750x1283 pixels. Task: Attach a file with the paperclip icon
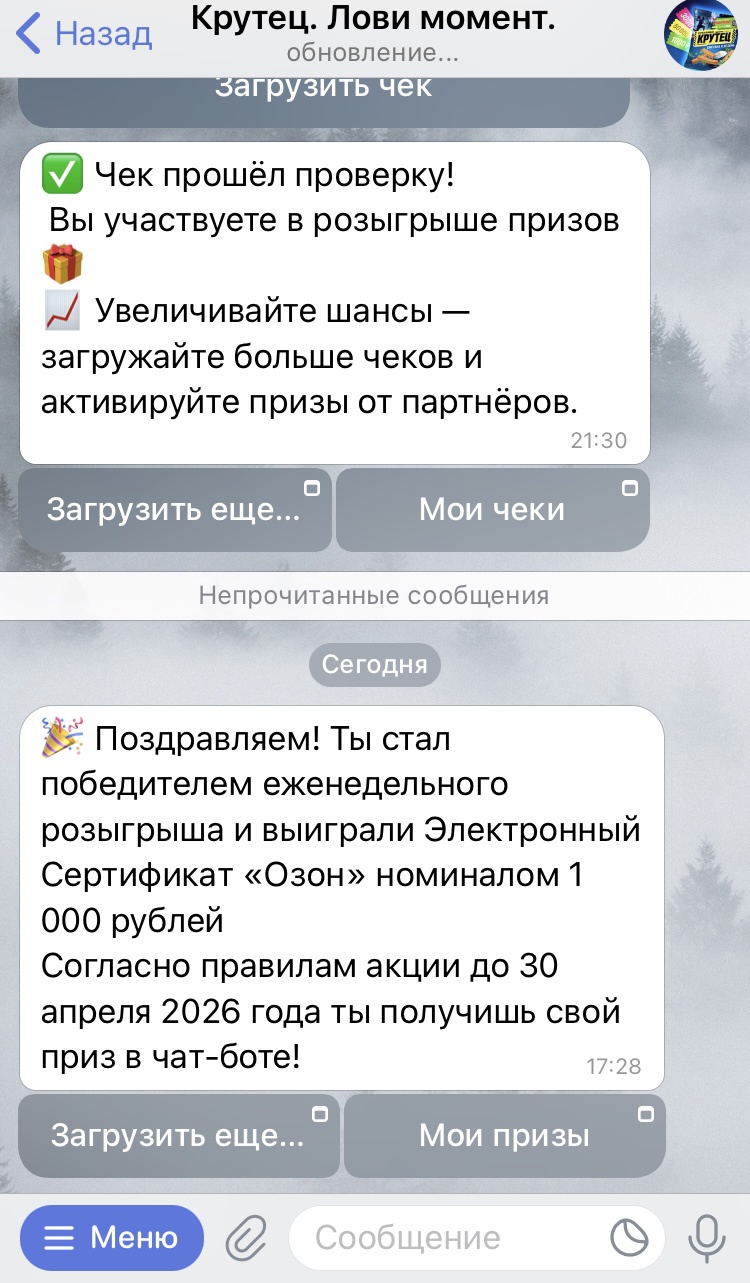click(x=242, y=1239)
